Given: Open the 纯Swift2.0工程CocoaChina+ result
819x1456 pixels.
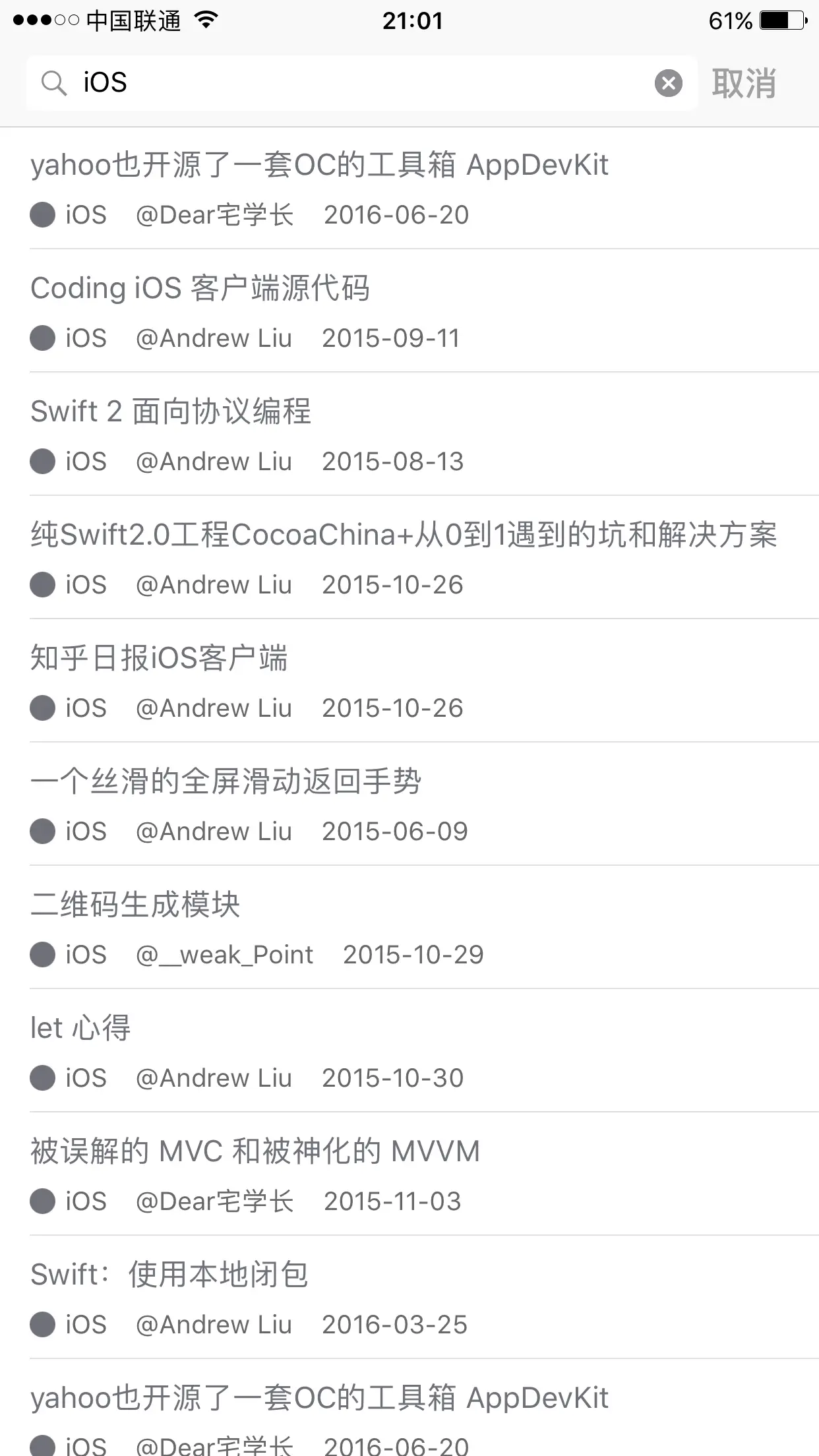Looking at the screenshot, I should [404, 535].
